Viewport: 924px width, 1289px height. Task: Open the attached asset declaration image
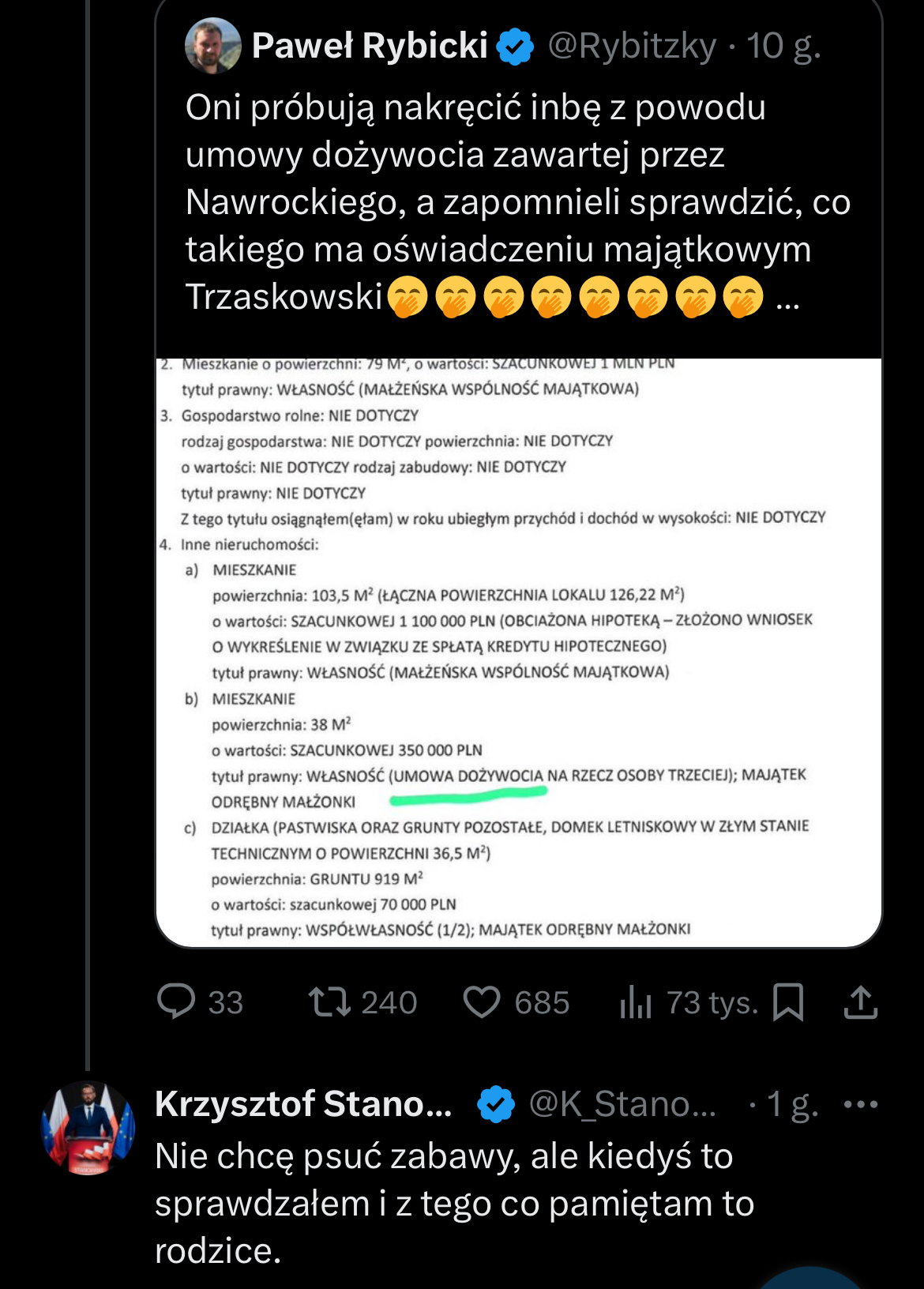pyautogui.click(x=519, y=652)
